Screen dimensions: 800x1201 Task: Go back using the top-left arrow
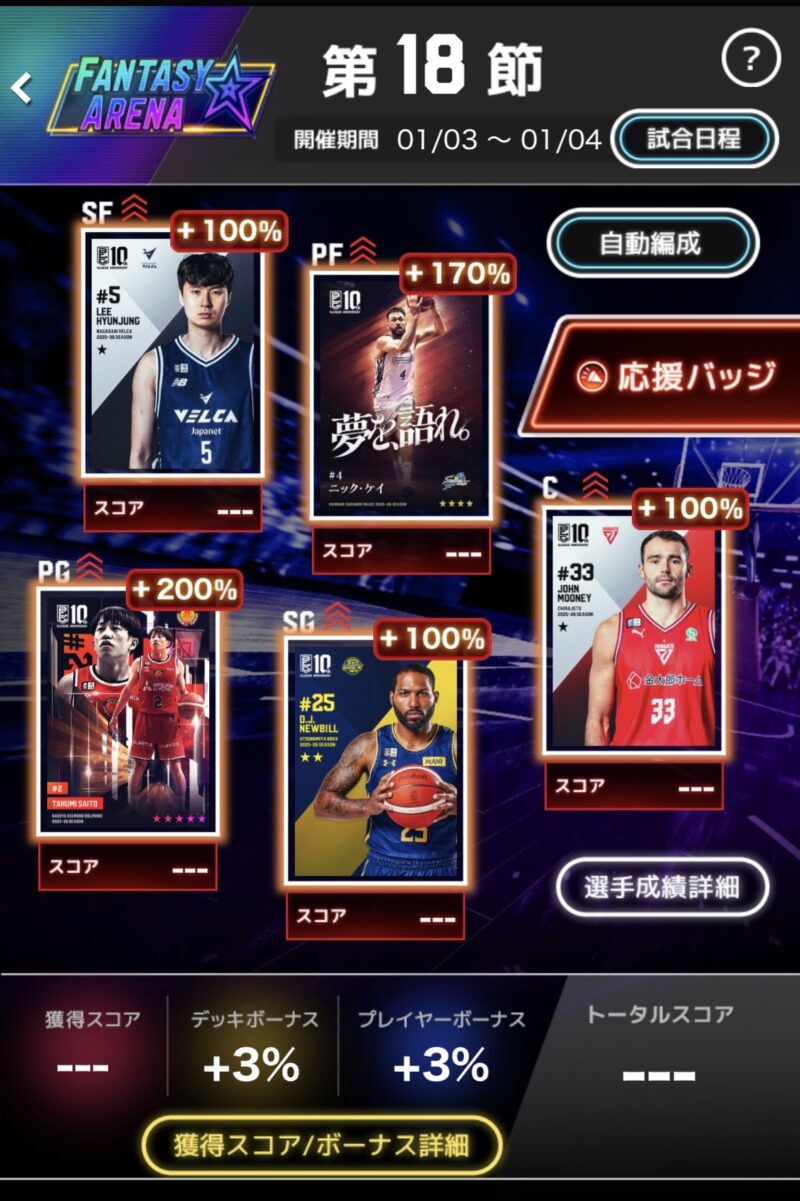[x=22, y=89]
